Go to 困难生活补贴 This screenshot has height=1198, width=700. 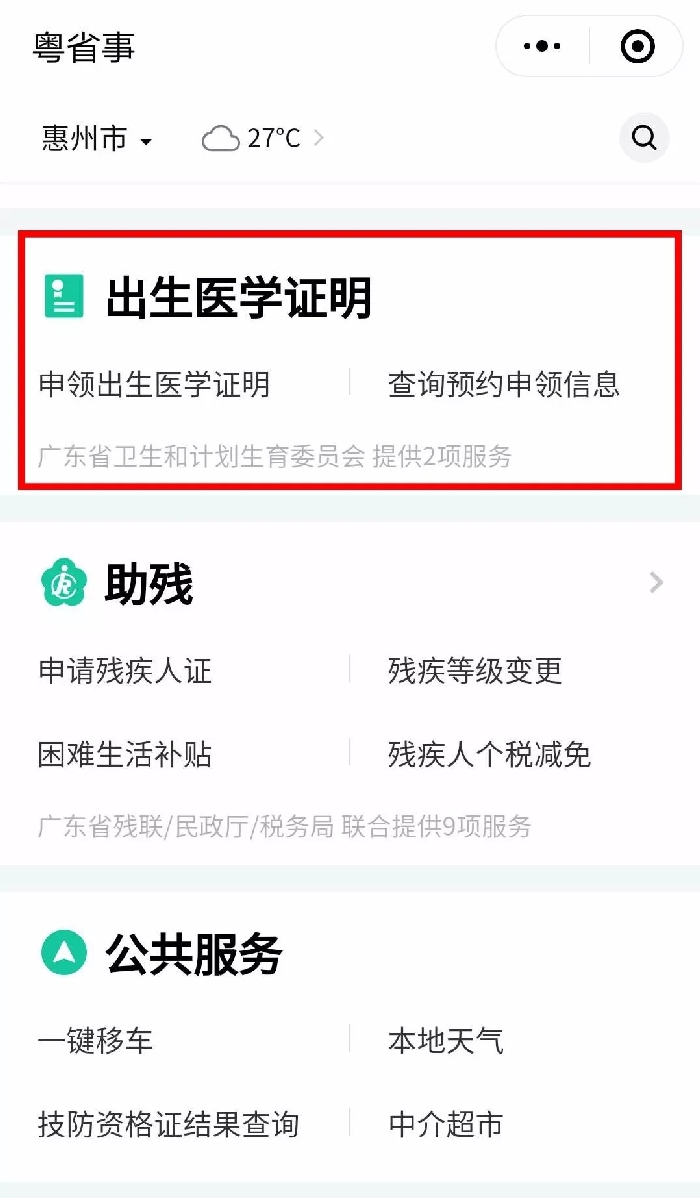(x=125, y=754)
